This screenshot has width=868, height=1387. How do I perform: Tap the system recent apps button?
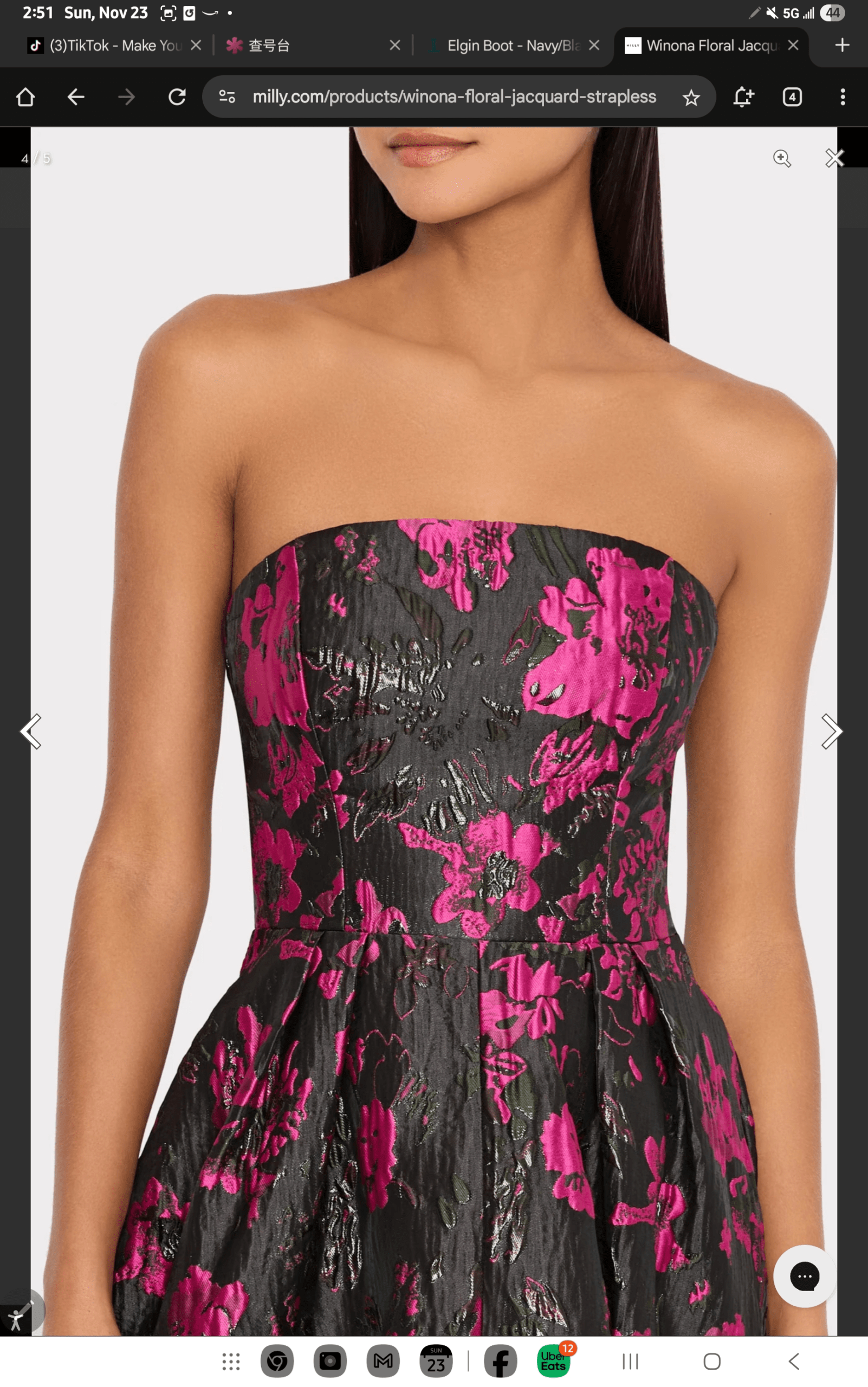point(630,1361)
